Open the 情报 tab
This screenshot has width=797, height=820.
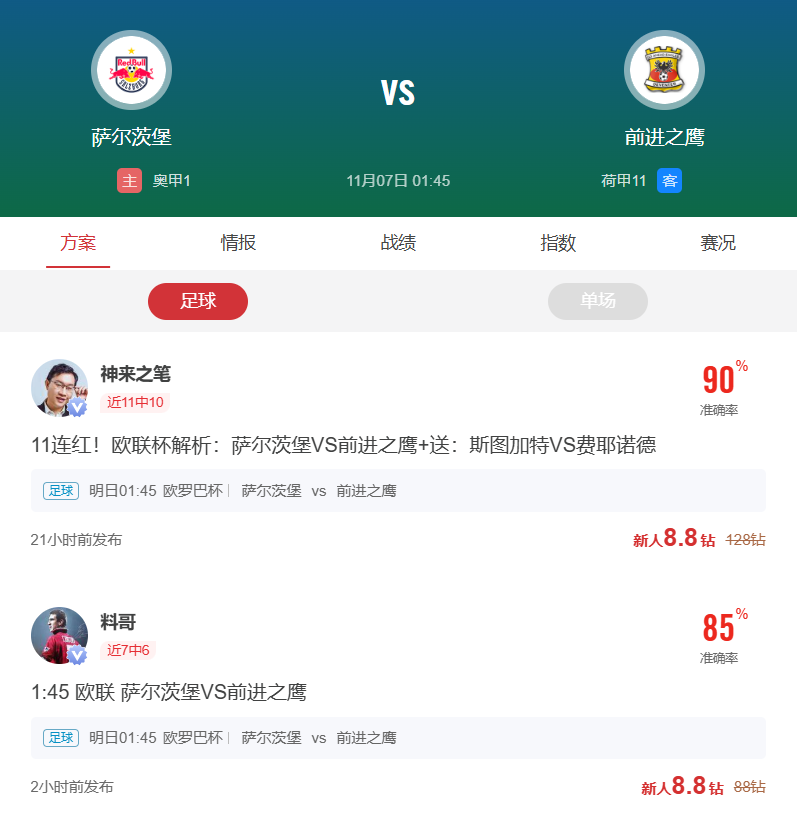coord(238,243)
